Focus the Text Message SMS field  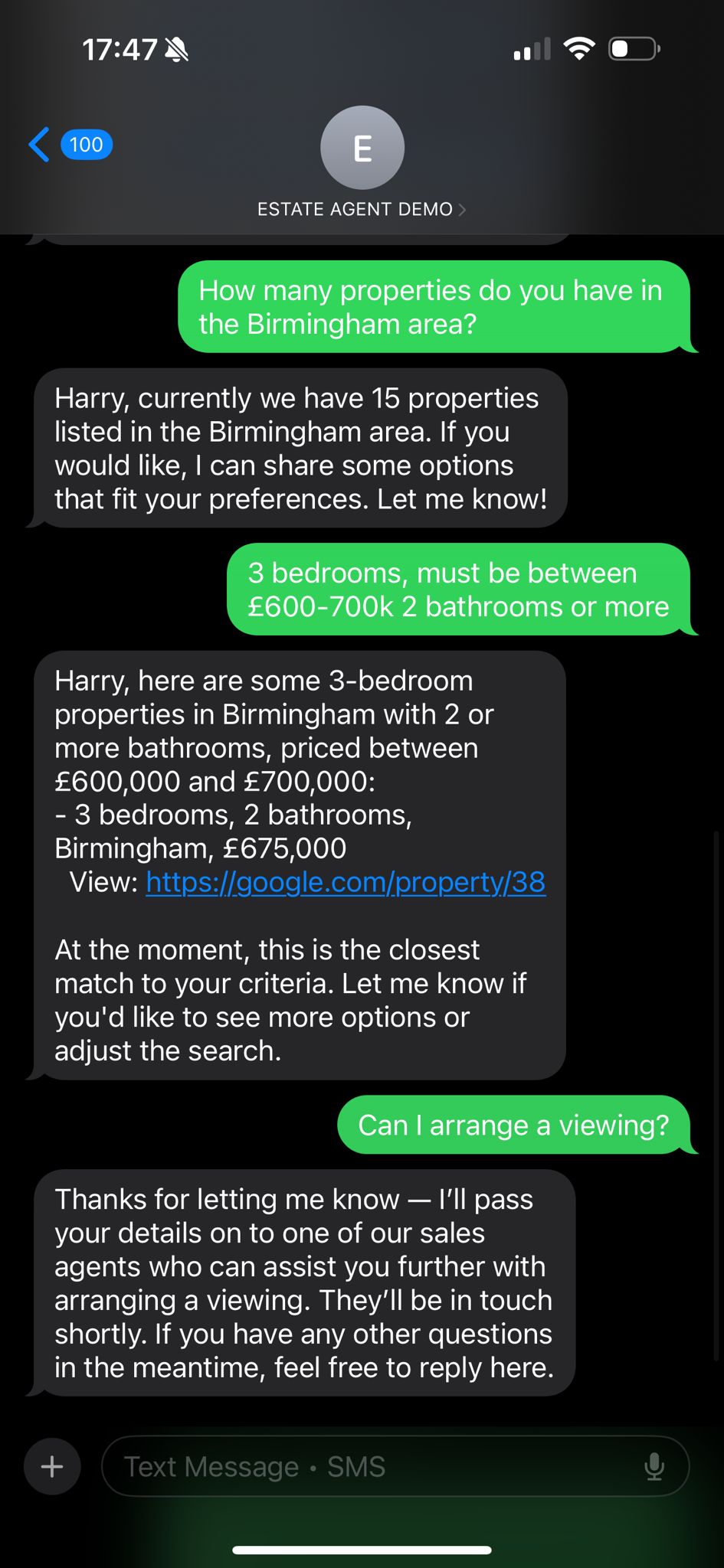(368, 1467)
